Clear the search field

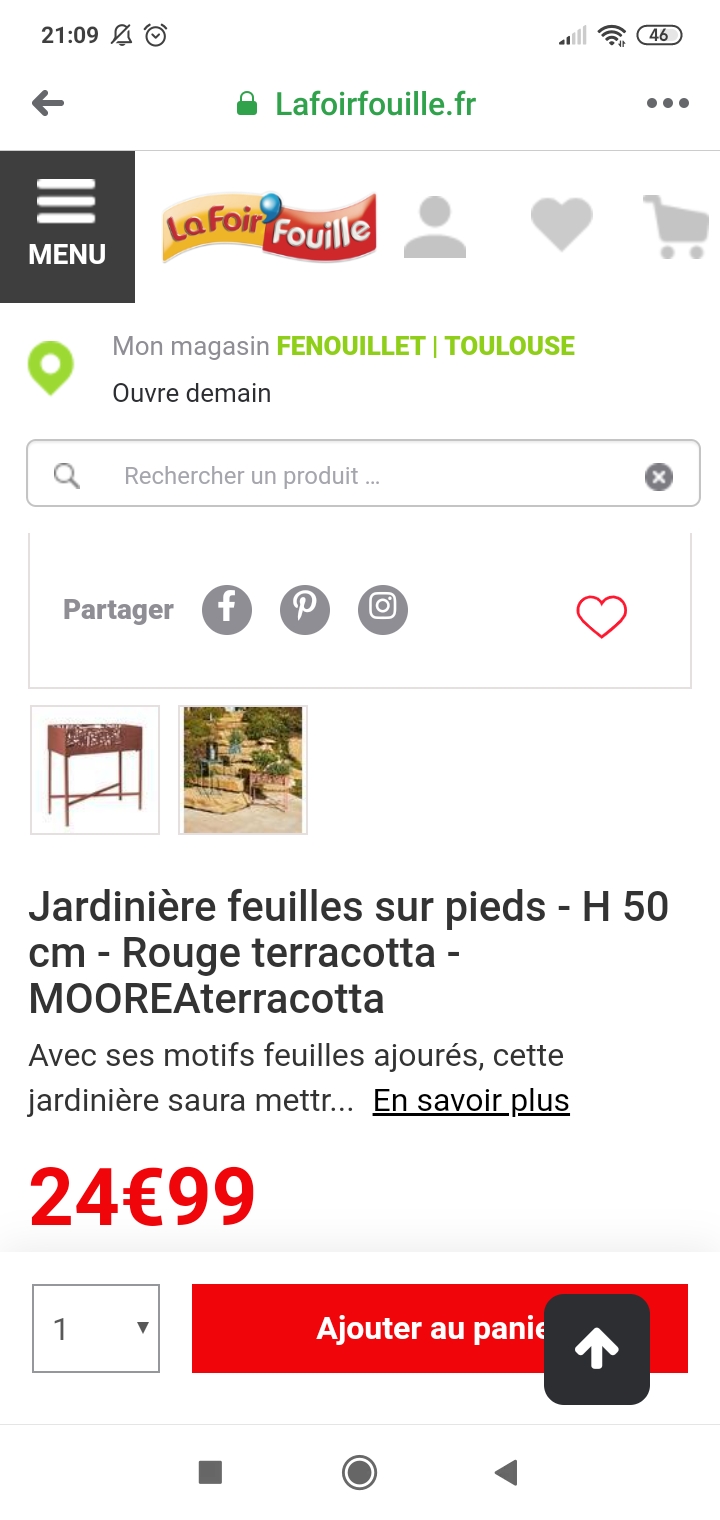point(658,477)
